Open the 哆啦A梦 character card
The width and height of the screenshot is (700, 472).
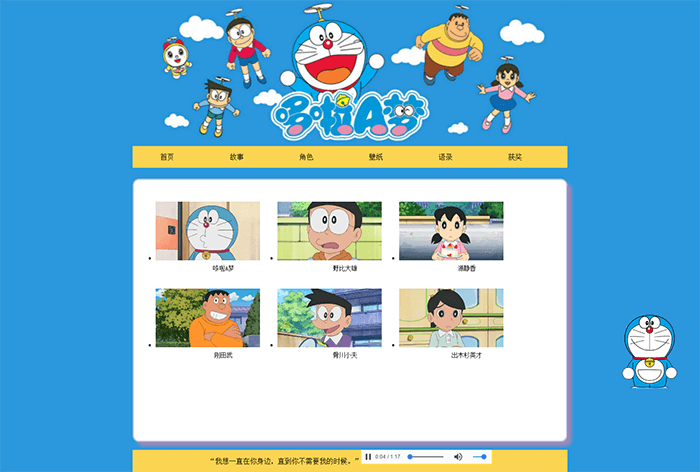208,231
